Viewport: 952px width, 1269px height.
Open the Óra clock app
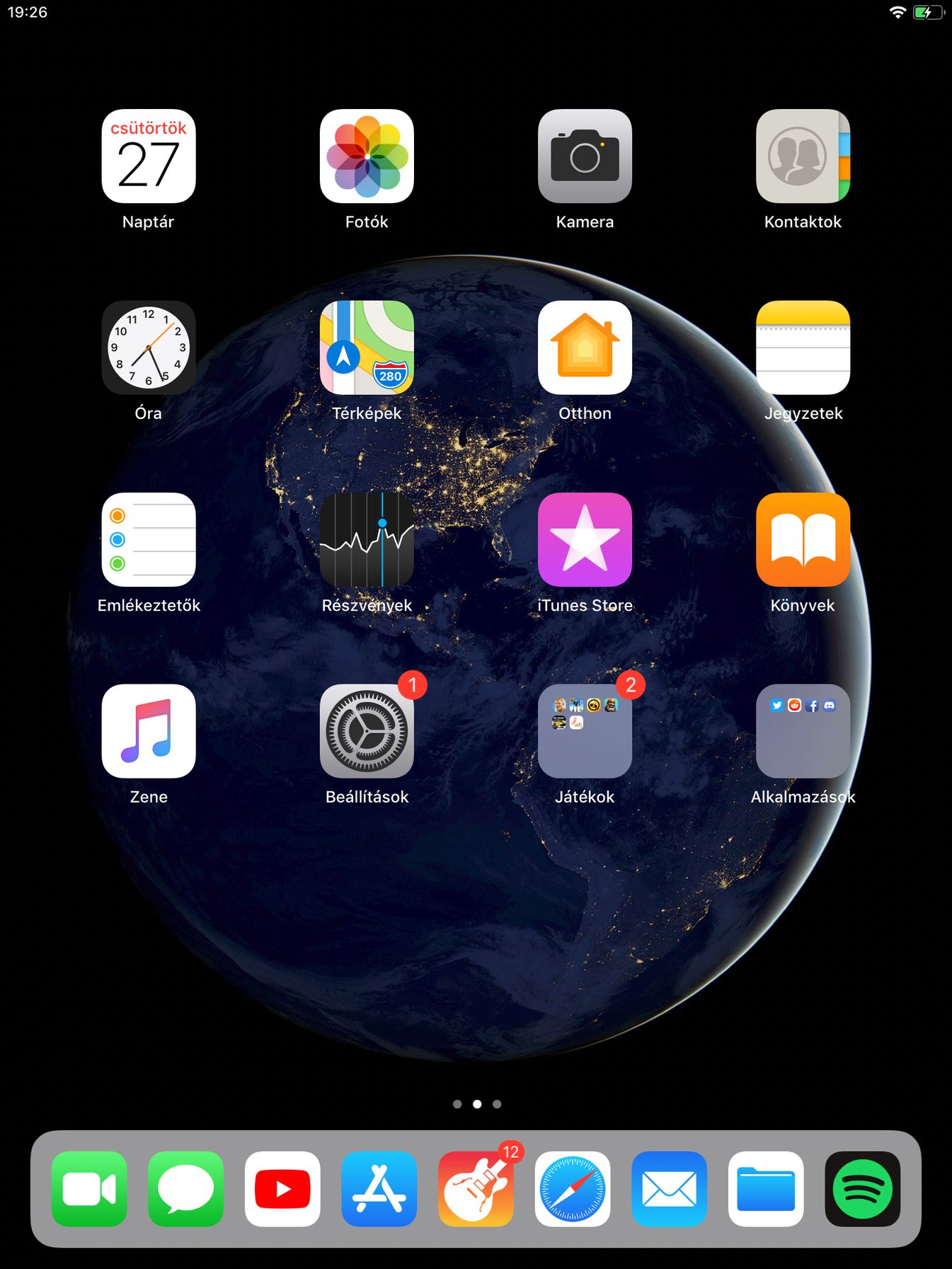click(x=149, y=348)
